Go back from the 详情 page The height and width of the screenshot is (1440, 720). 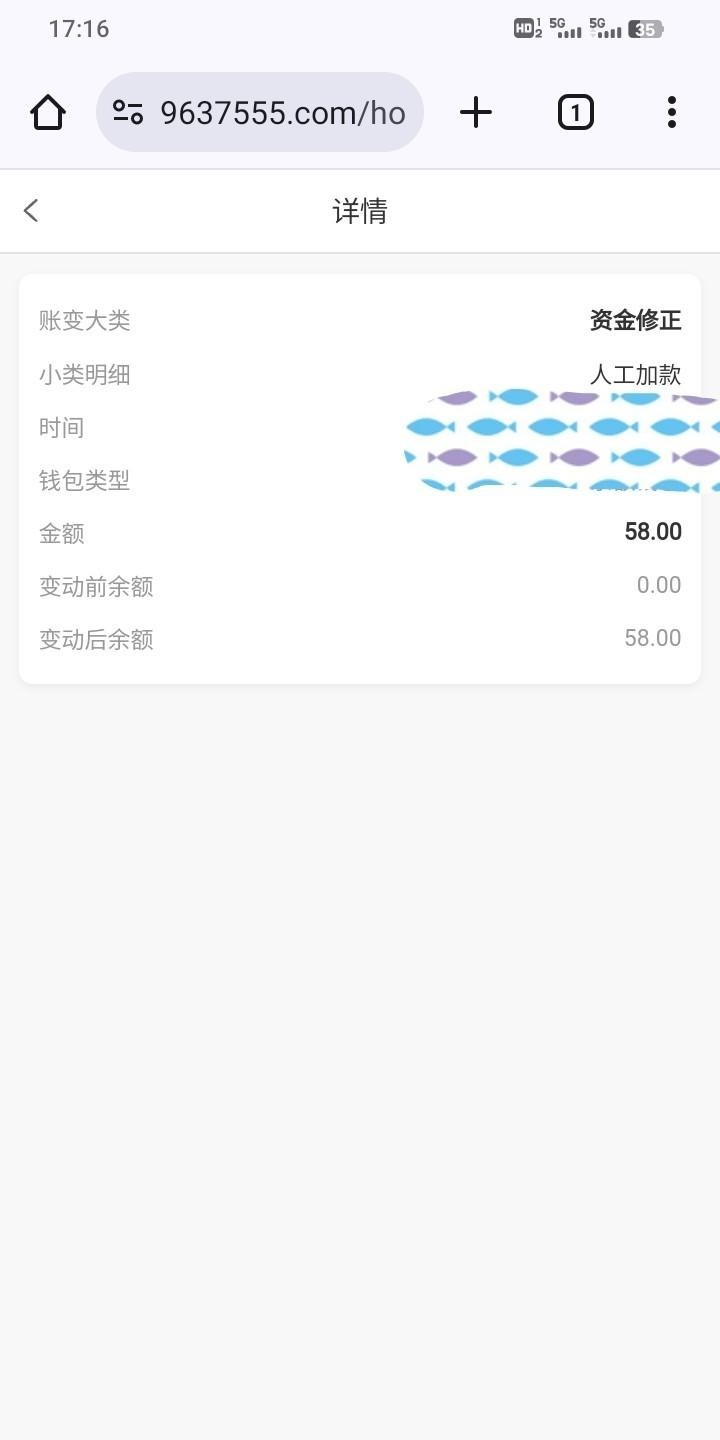(x=31, y=211)
